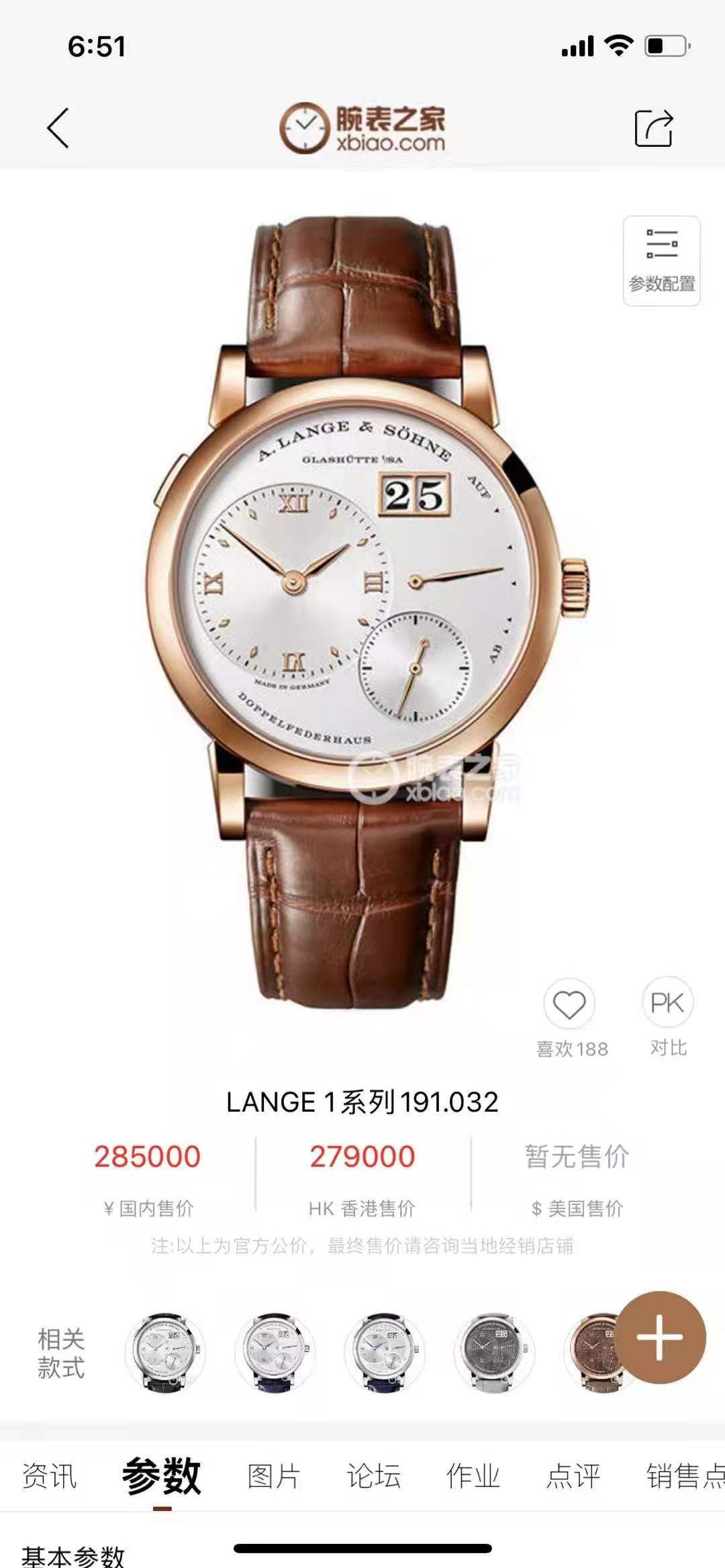Like this watch with the heart icon
Image resolution: width=725 pixels, height=1568 pixels.
[x=569, y=1005]
